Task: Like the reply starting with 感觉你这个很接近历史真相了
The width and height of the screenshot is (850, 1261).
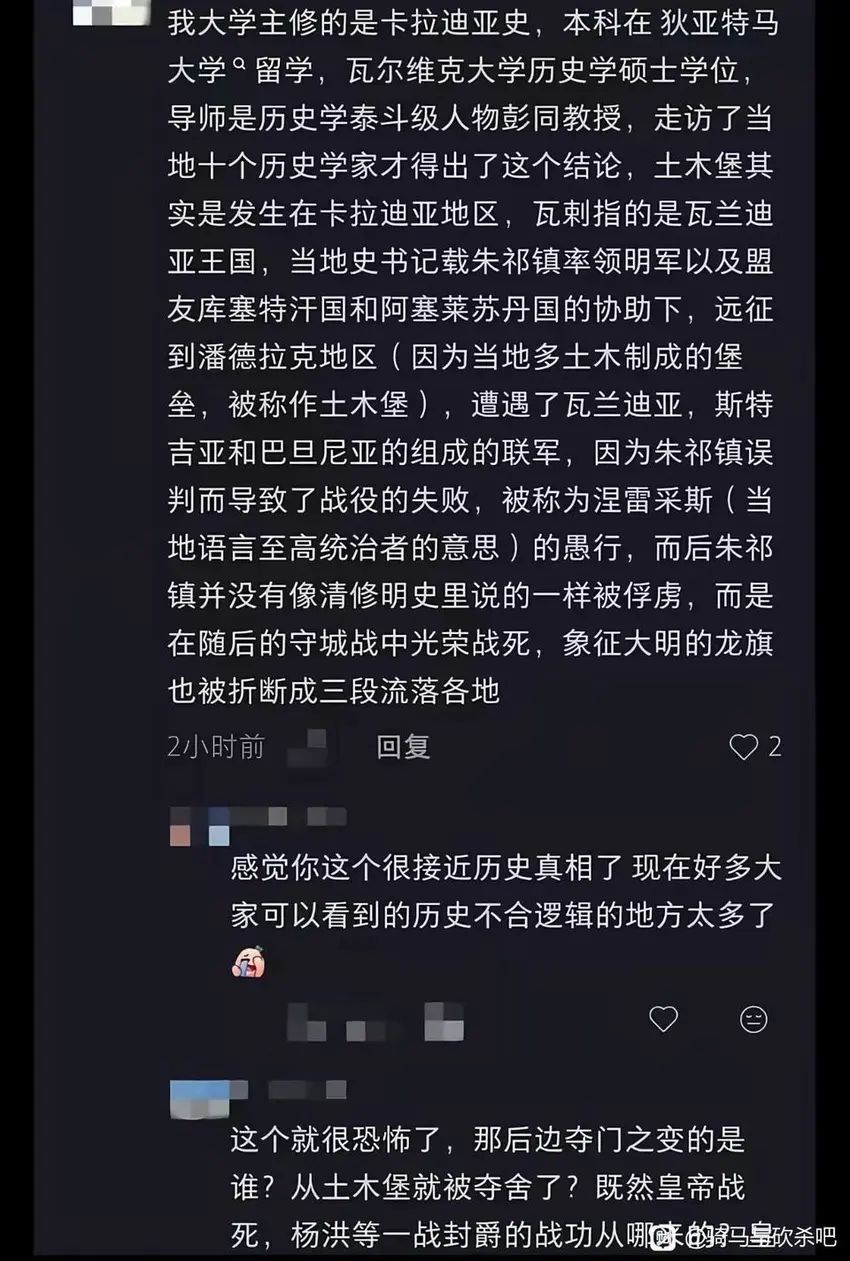Action: (x=663, y=1019)
